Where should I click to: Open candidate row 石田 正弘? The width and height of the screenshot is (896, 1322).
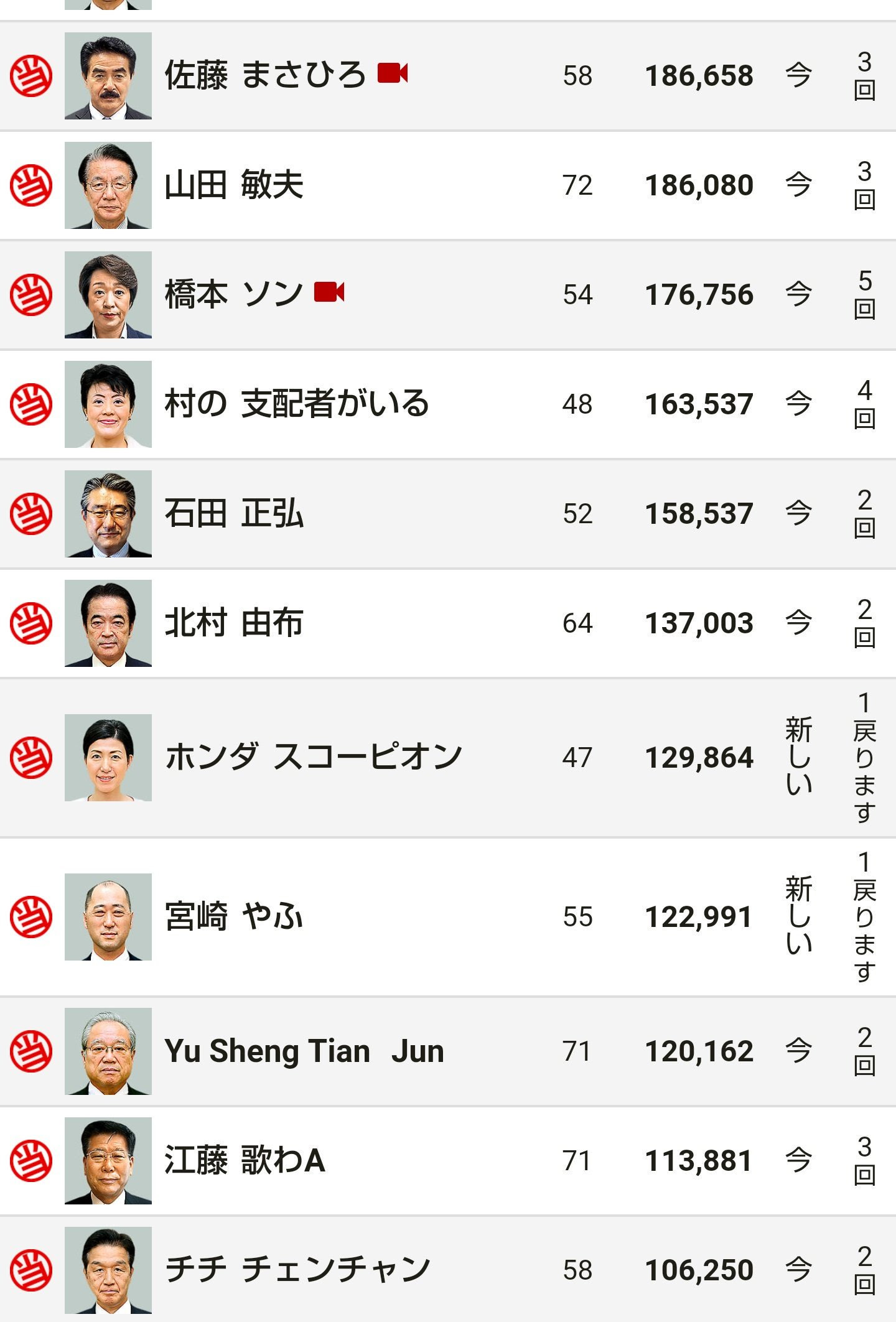[x=234, y=513]
